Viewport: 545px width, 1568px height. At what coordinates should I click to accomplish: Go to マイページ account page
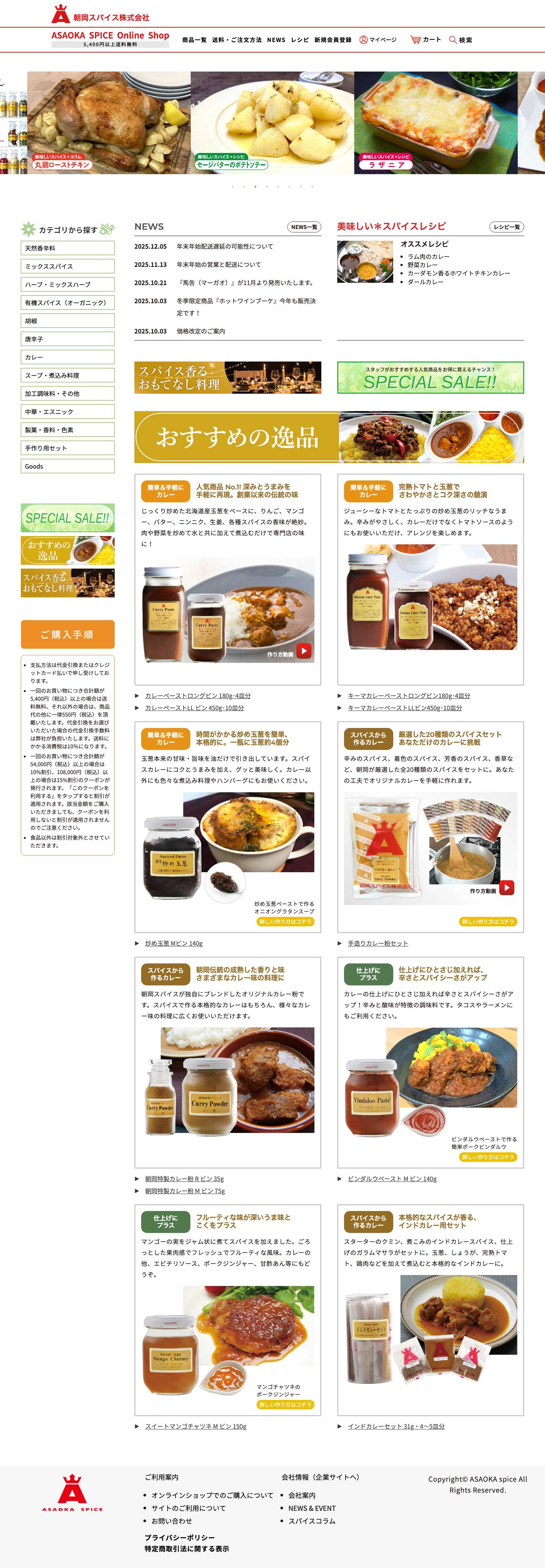[378, 40]
